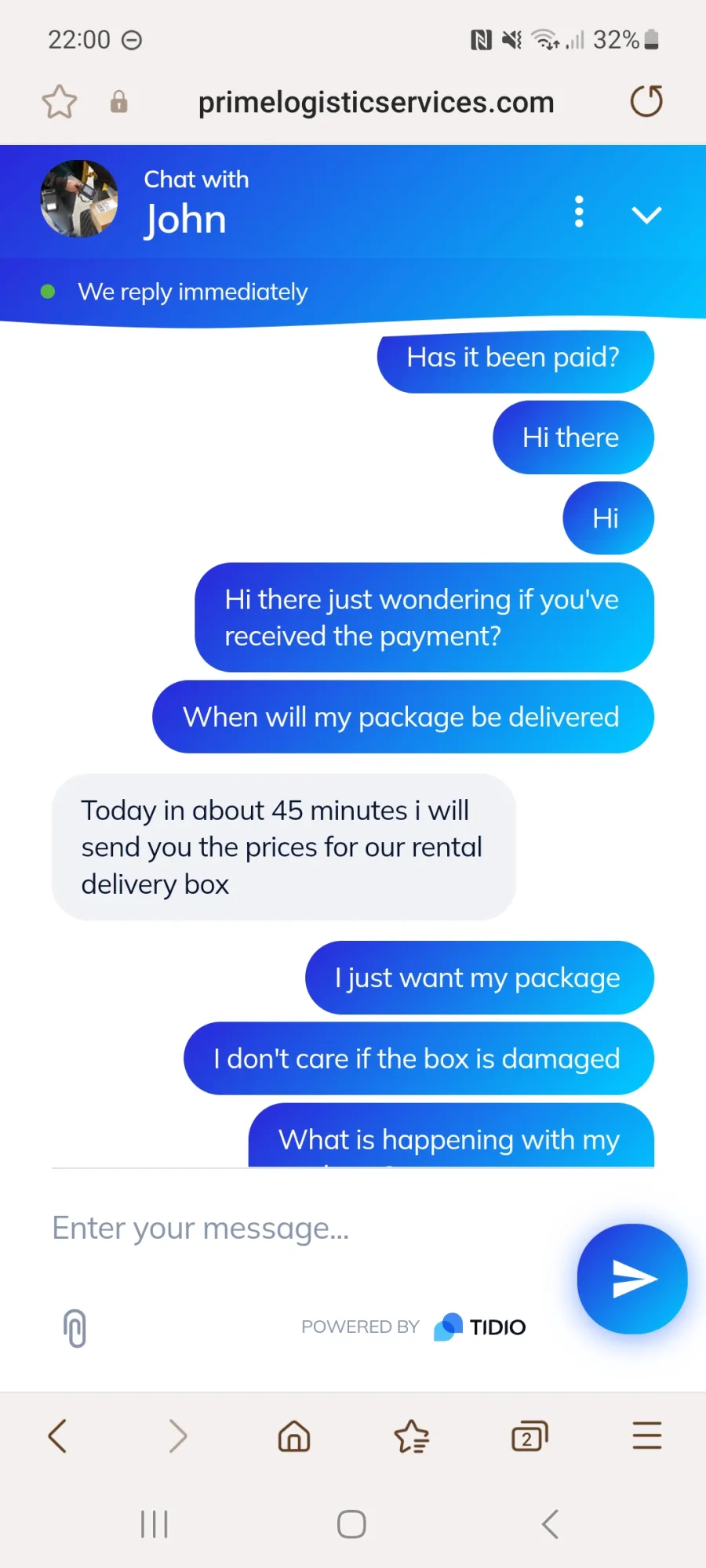Minimize the chat with the down chevron
The width and height of the screenshot is (706, 1568).
(646, 215)
